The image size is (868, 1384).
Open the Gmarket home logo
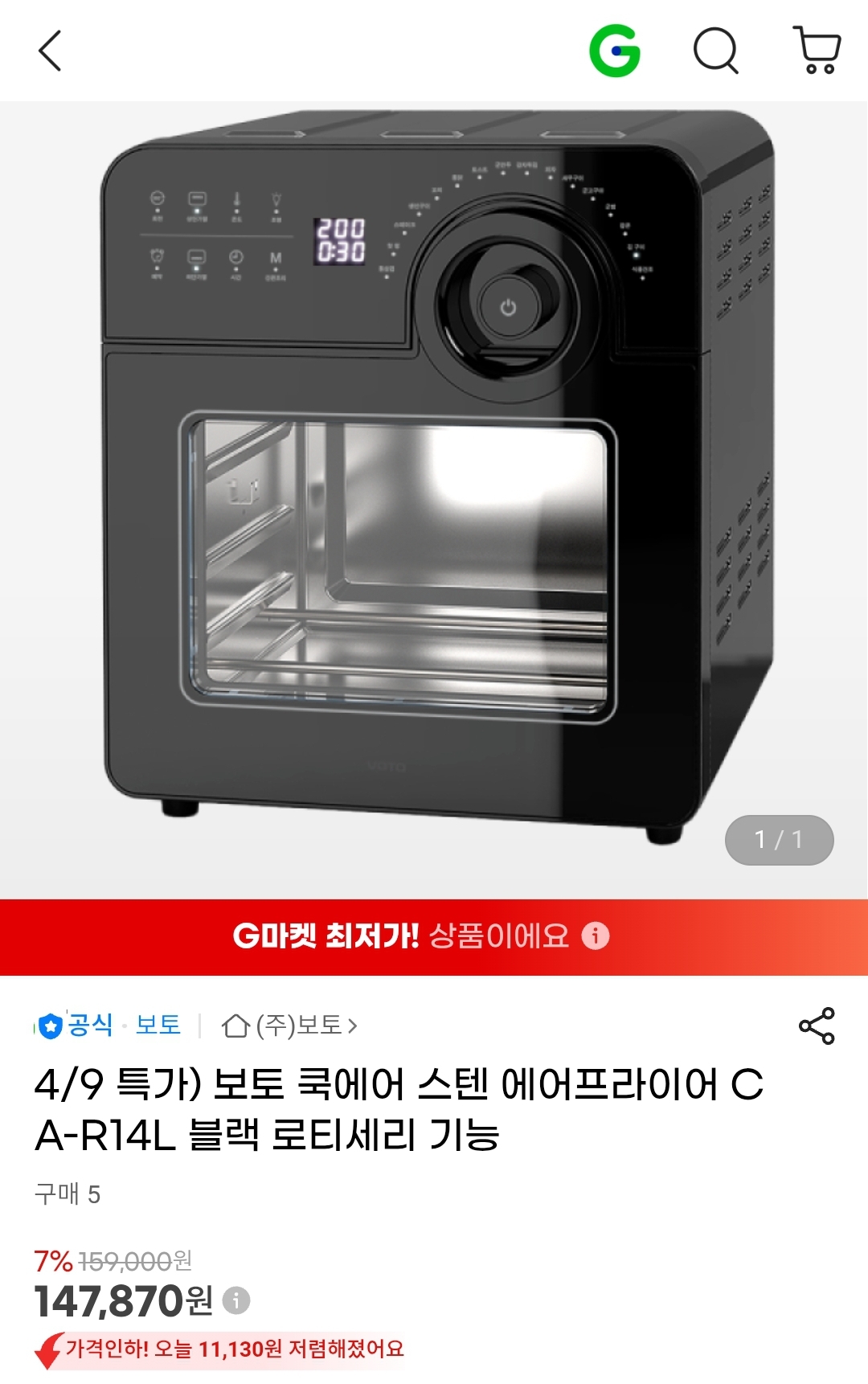point(615,51)
